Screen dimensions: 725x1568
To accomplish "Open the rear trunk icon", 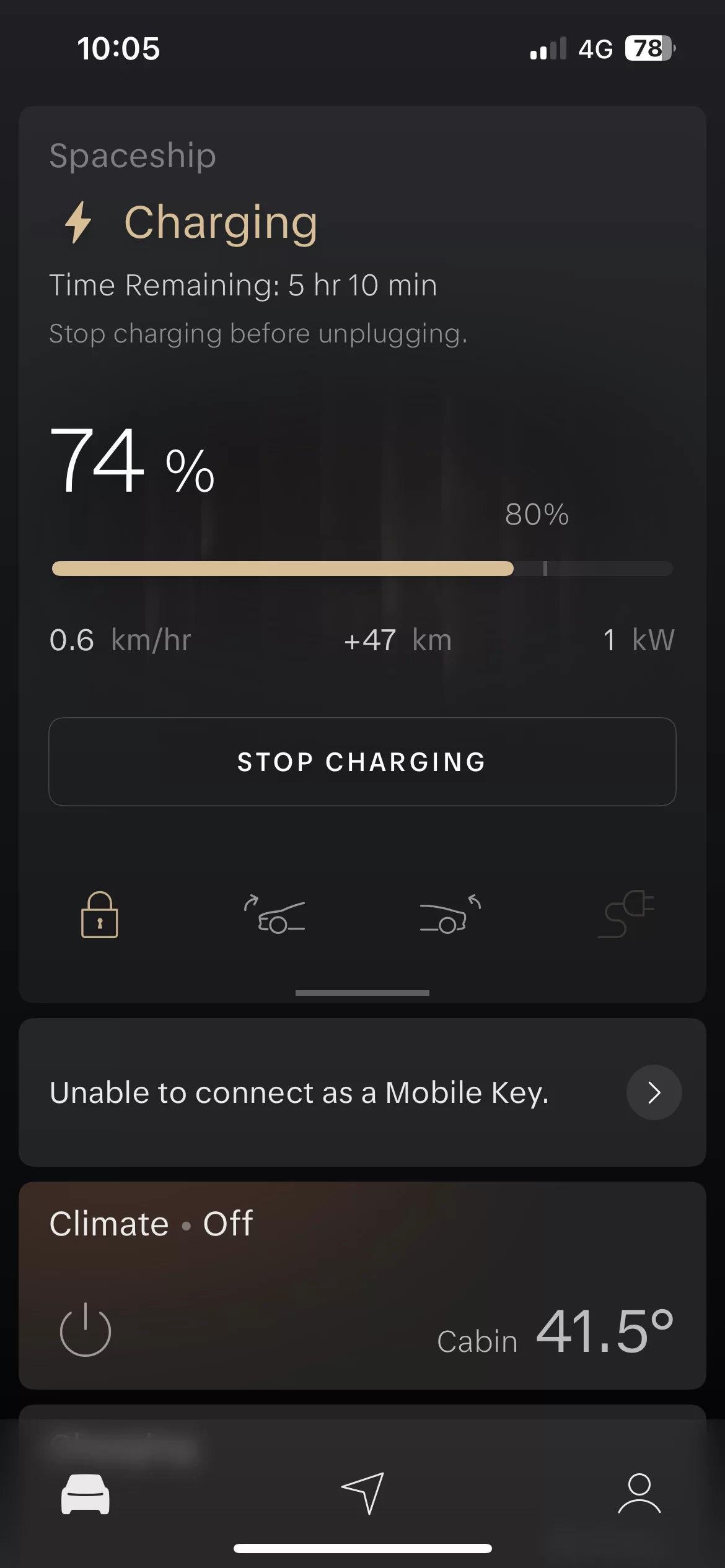I will click(x=450, y=914).
